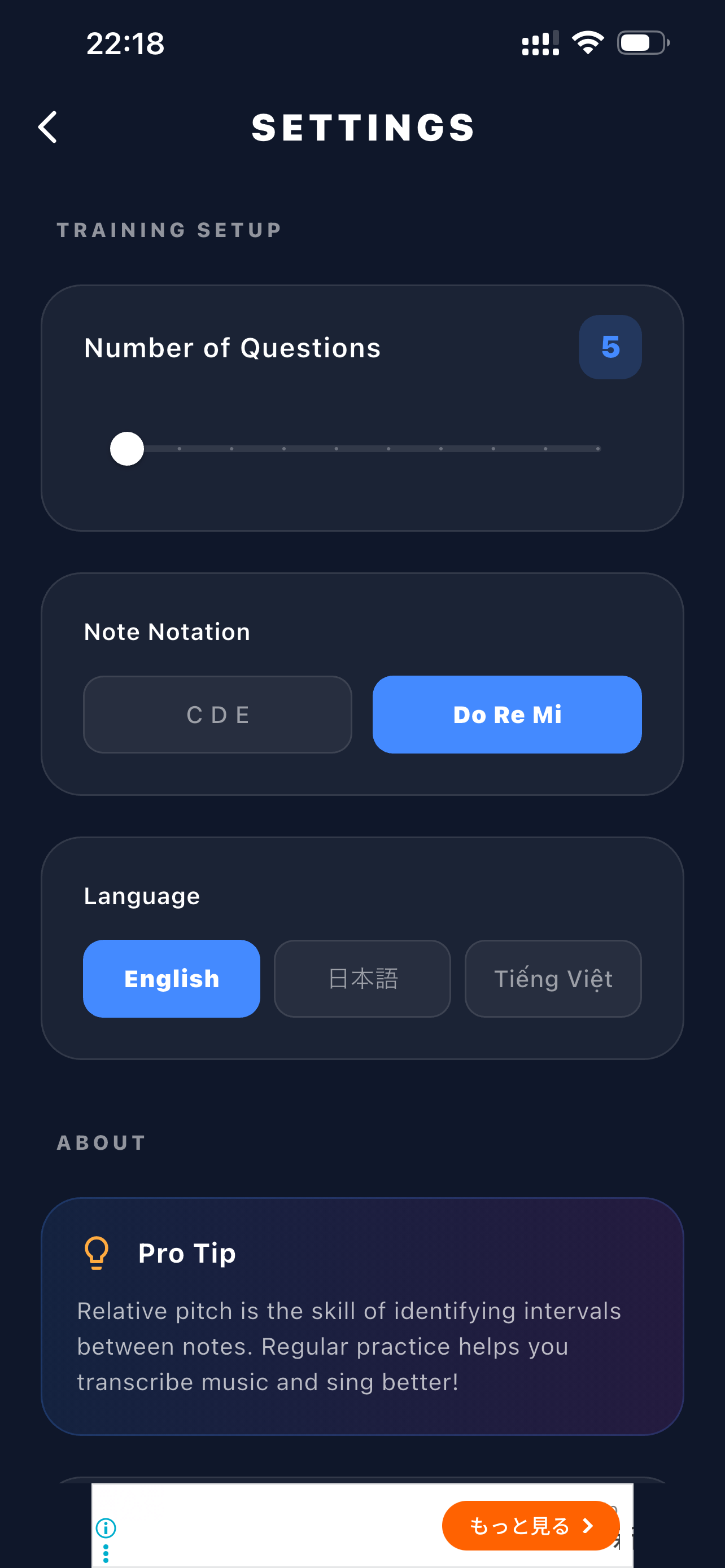Tap the back chevron arrow
Screen dimensions: 725x1568
click(49, 127)
